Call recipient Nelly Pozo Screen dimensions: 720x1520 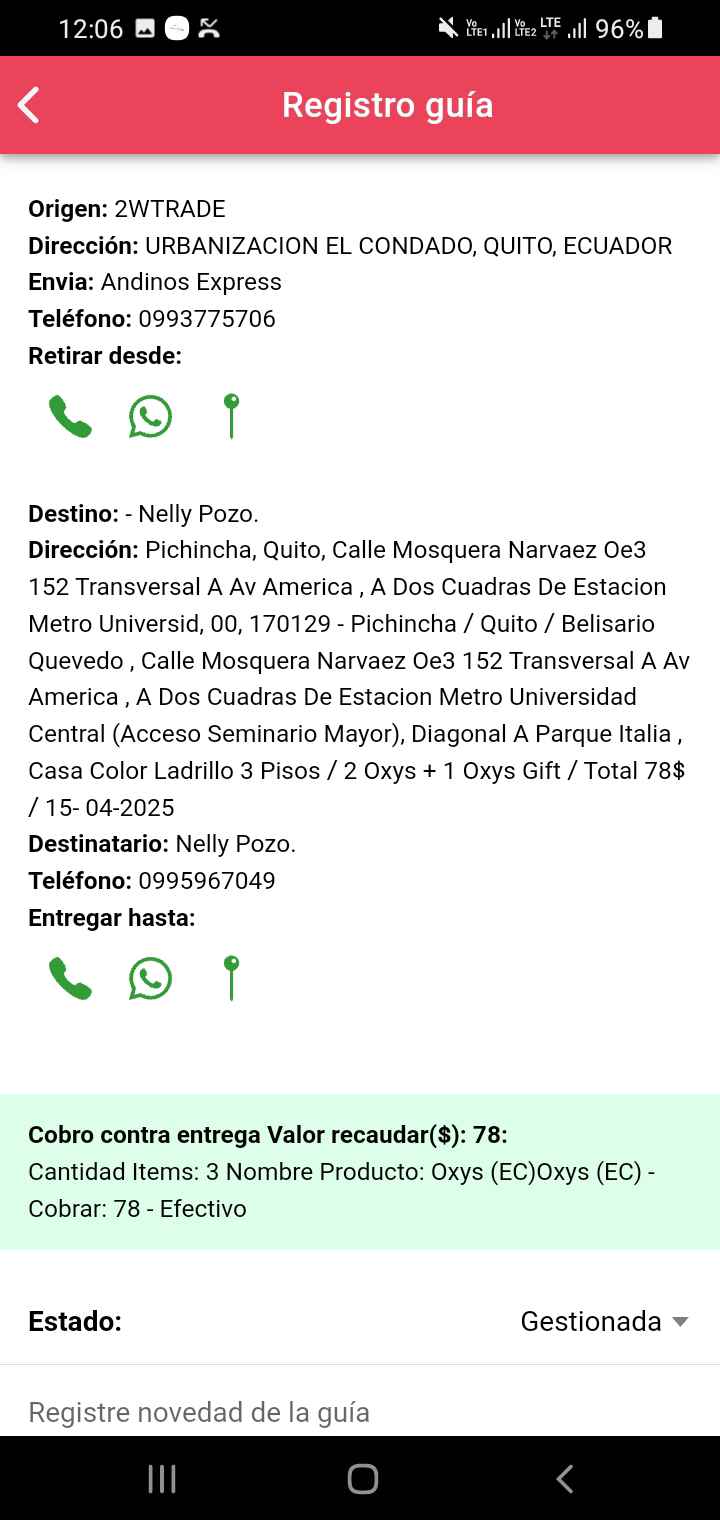[x=70, y=978]
